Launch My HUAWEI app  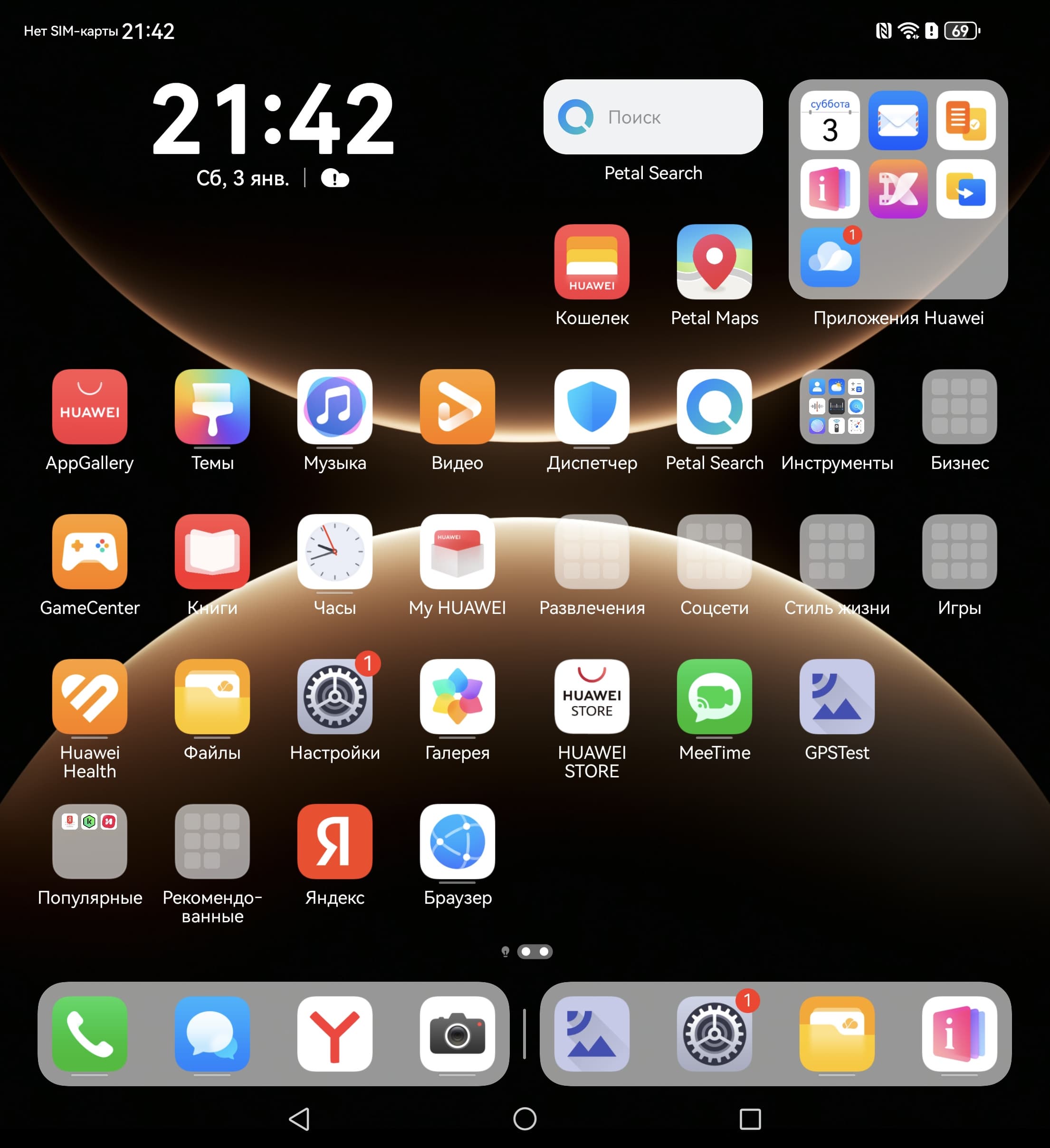(457, 551)
